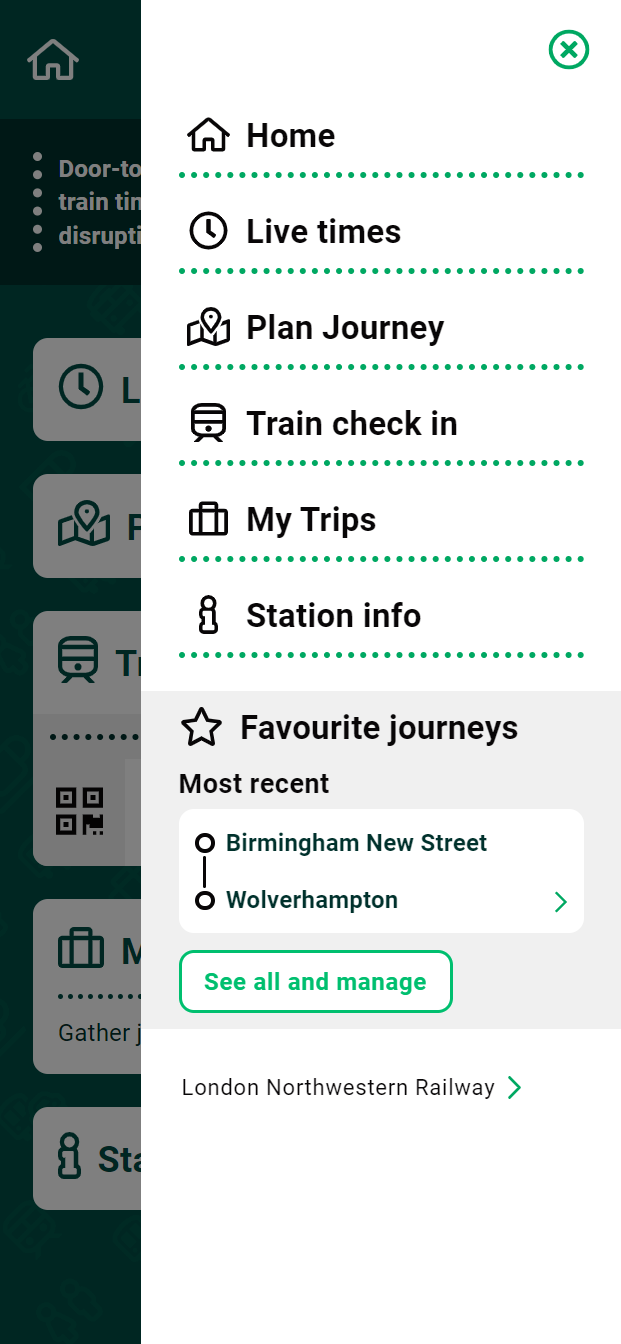Open Station info
The image size is (621, 1344).
[381, 615]
